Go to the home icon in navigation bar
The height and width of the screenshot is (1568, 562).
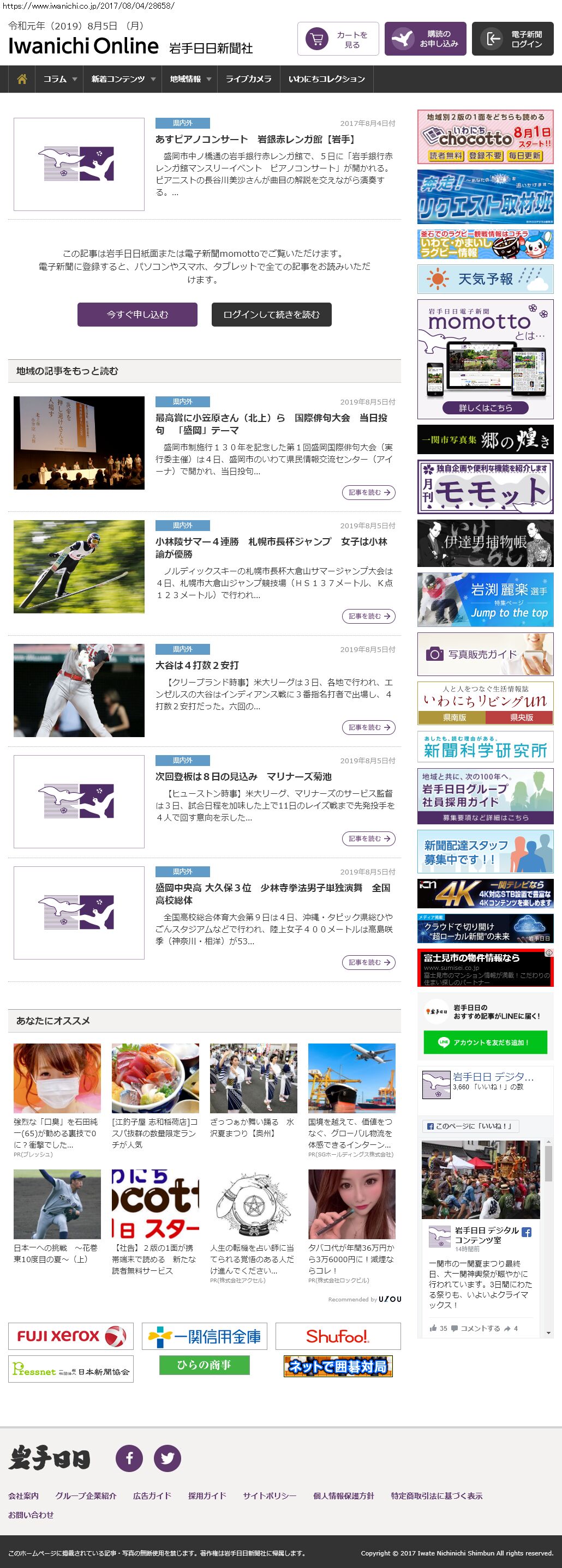tap(22, 79)
